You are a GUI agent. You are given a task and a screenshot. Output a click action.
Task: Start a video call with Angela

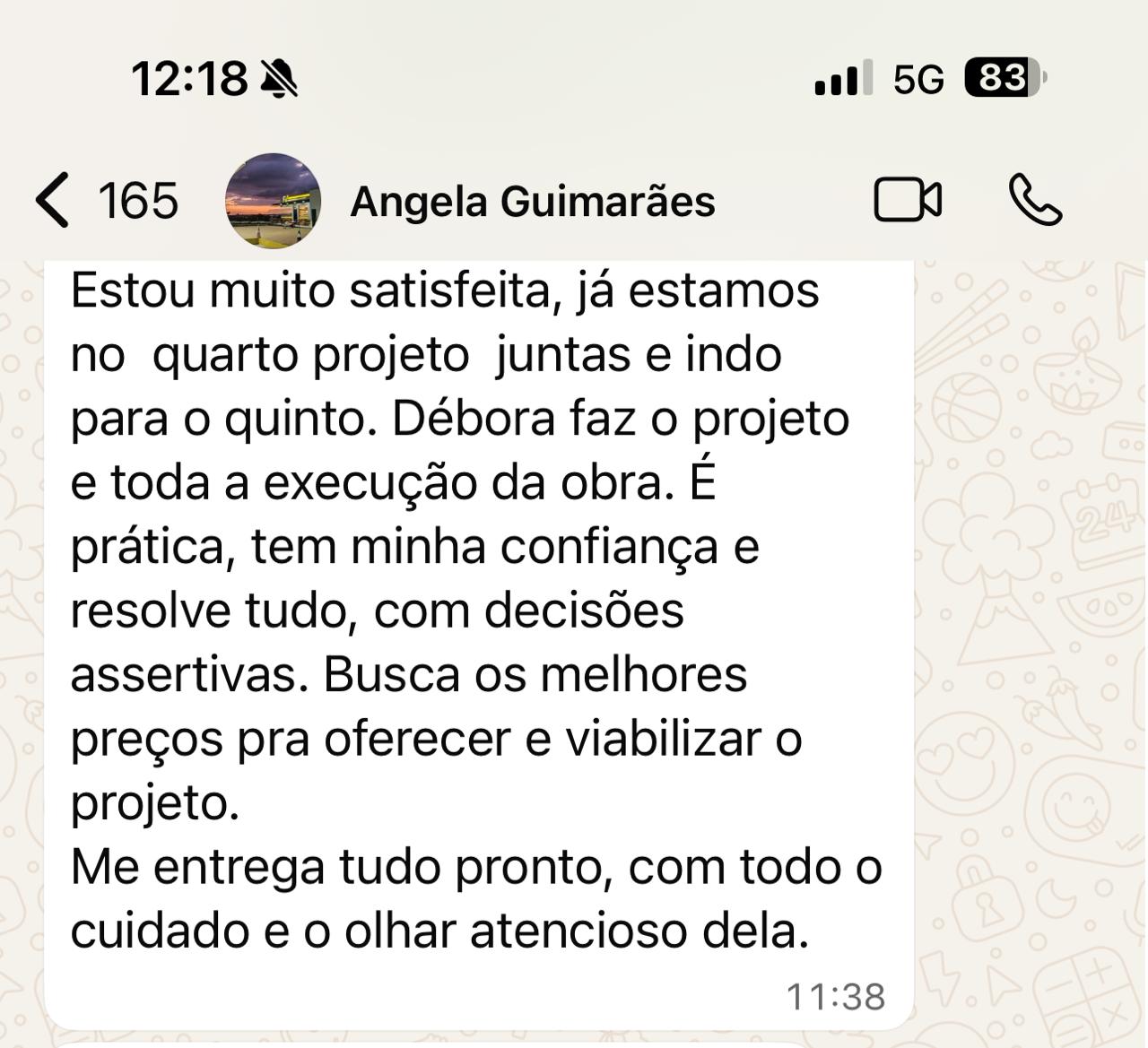click(908, 199)
